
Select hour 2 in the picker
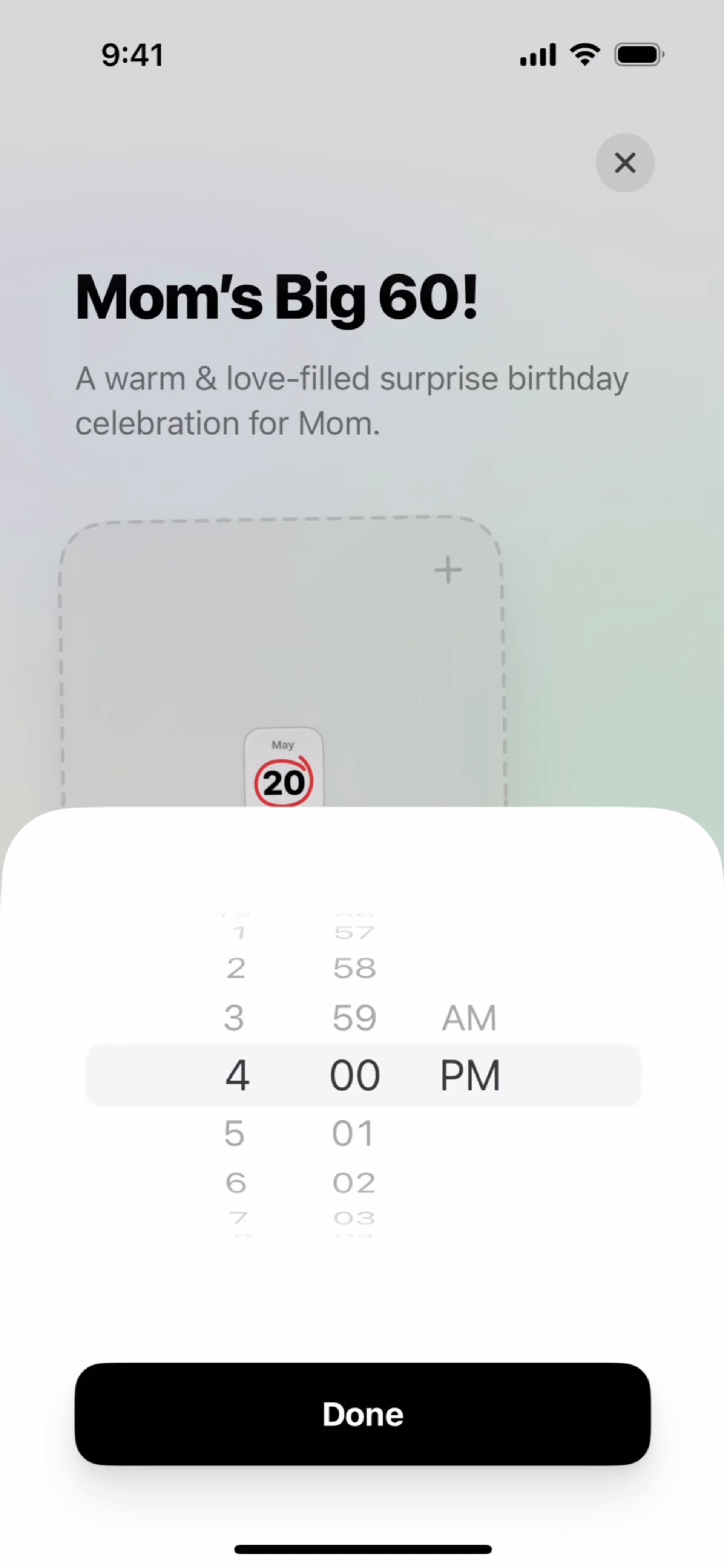pyautogui.click(x=236, y=969)
